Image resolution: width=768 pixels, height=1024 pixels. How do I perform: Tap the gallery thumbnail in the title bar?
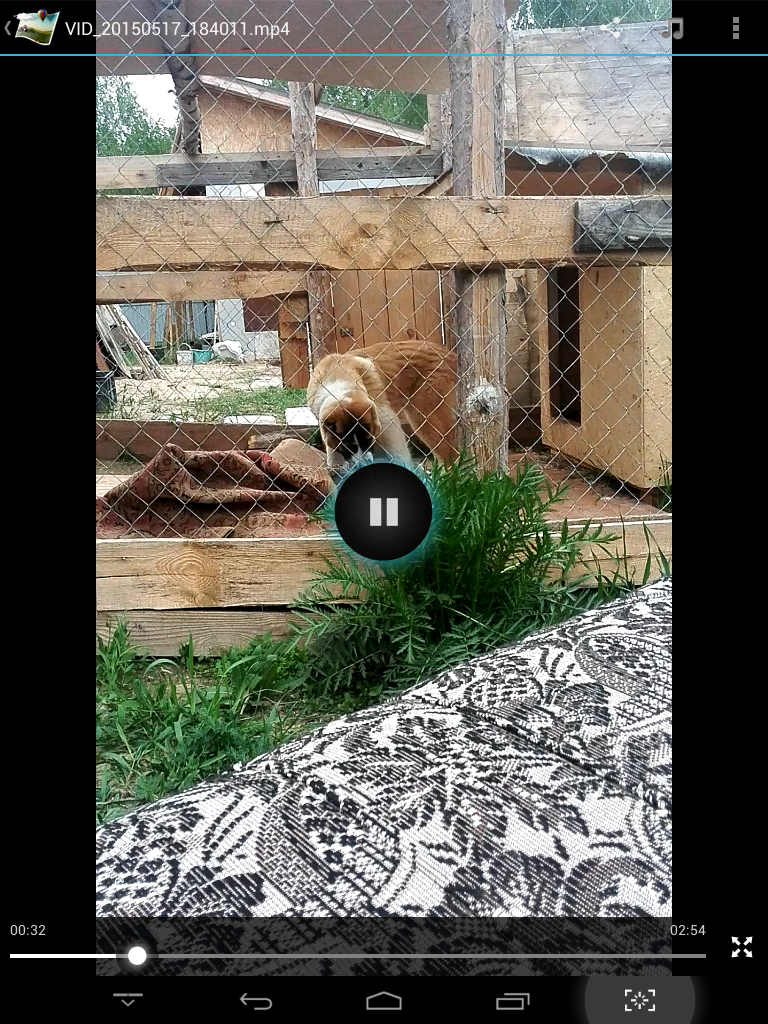pyautogui.click(x=36, y=27)
